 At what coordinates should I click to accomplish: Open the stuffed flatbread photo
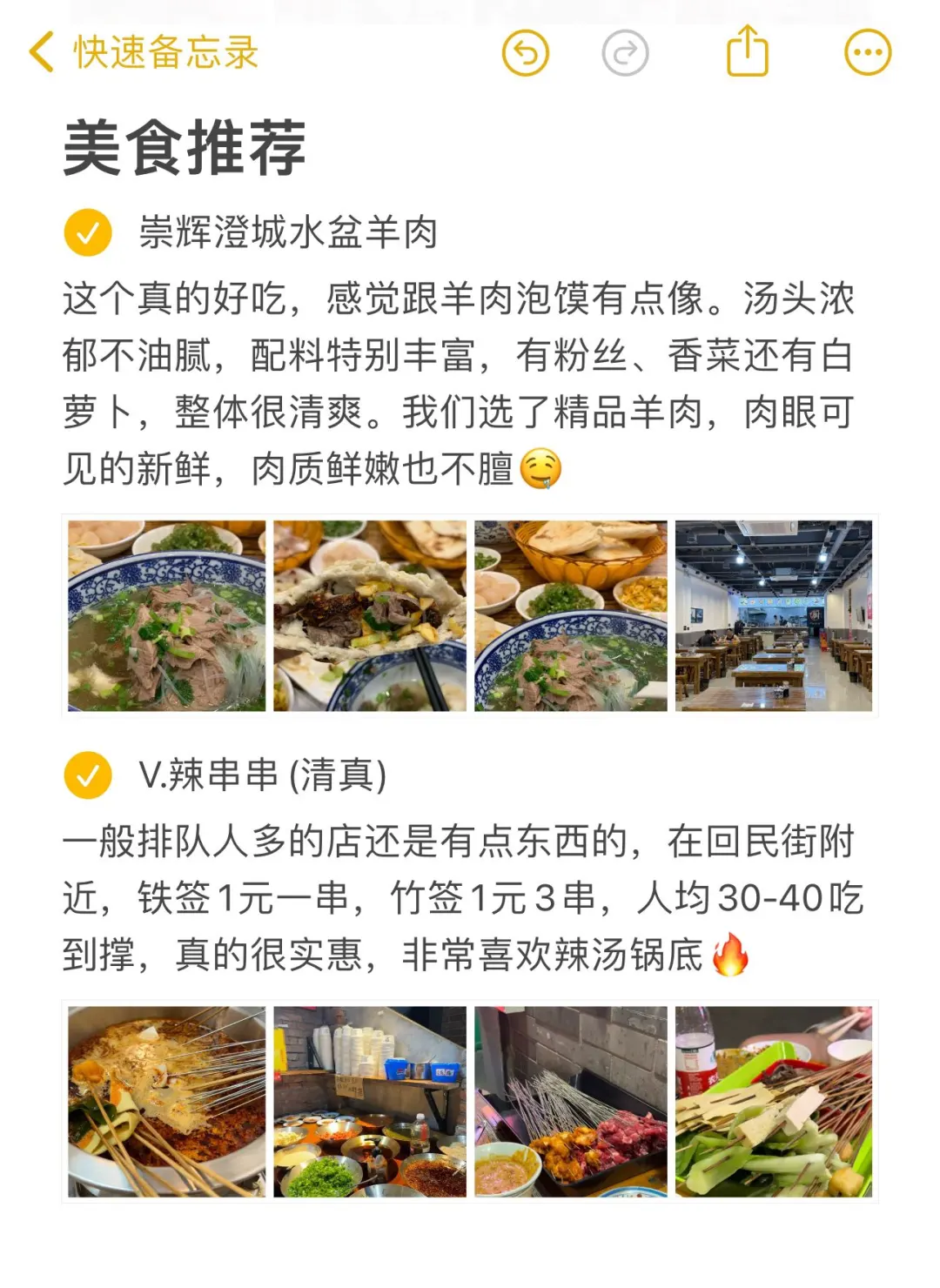pos(370,616)
